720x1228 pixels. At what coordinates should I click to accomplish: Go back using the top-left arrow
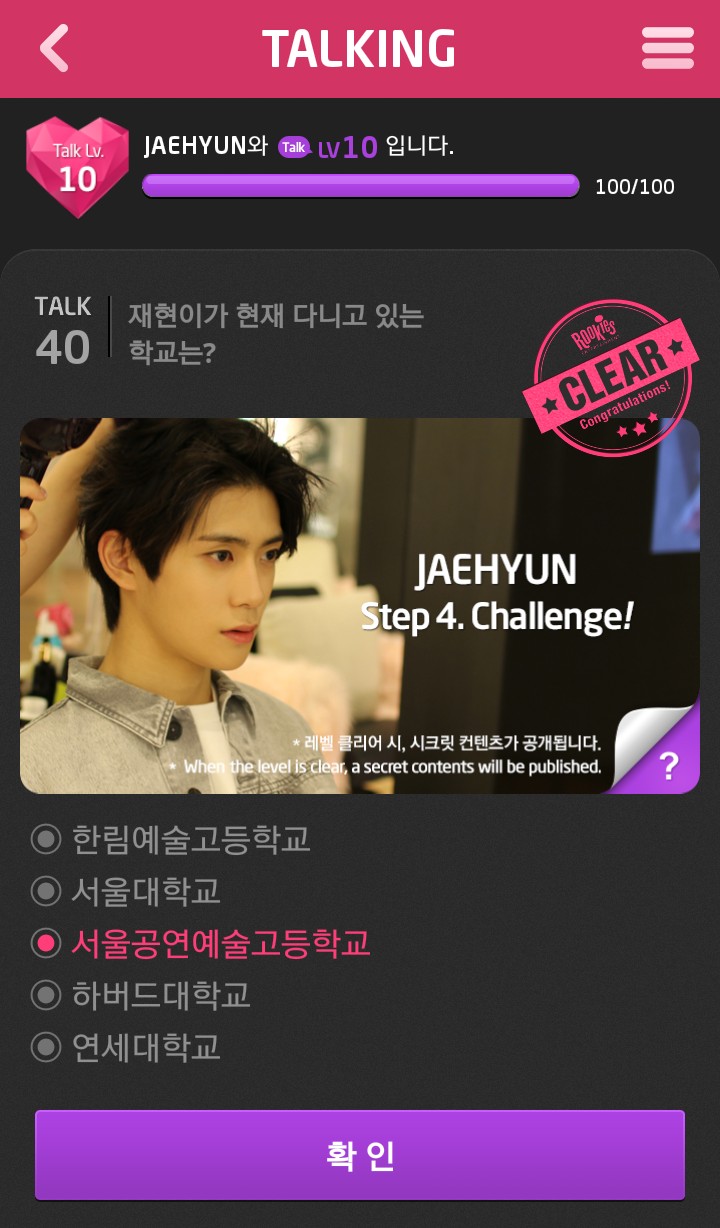pos(54,48)
